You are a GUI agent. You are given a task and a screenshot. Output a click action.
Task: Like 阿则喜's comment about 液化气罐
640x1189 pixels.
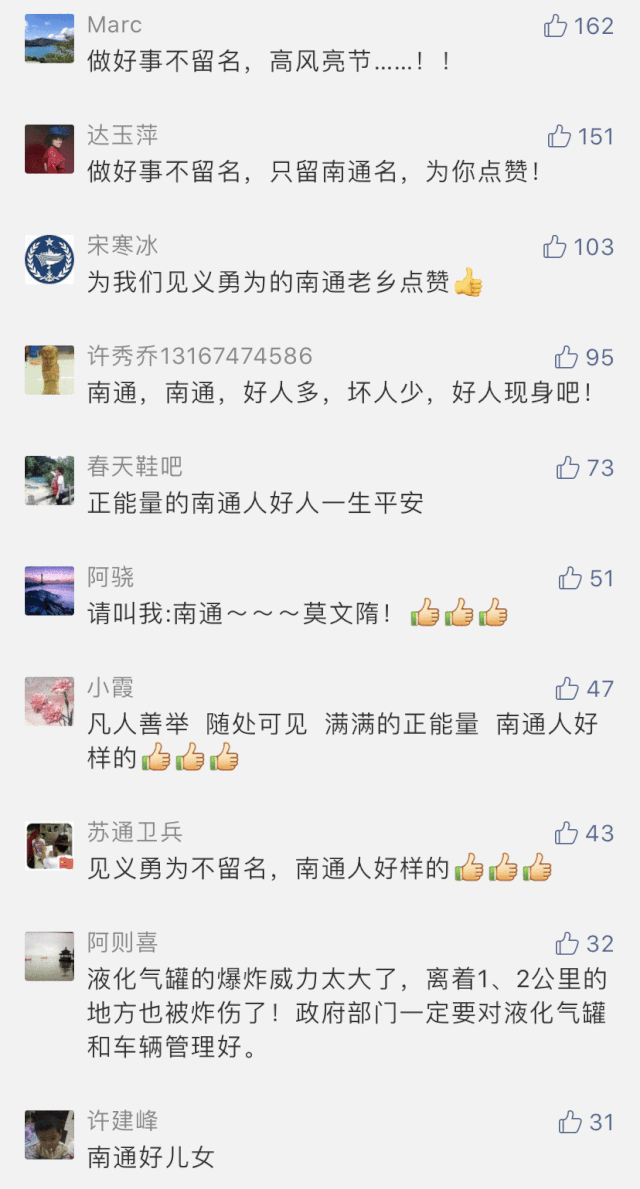[567, 943]
